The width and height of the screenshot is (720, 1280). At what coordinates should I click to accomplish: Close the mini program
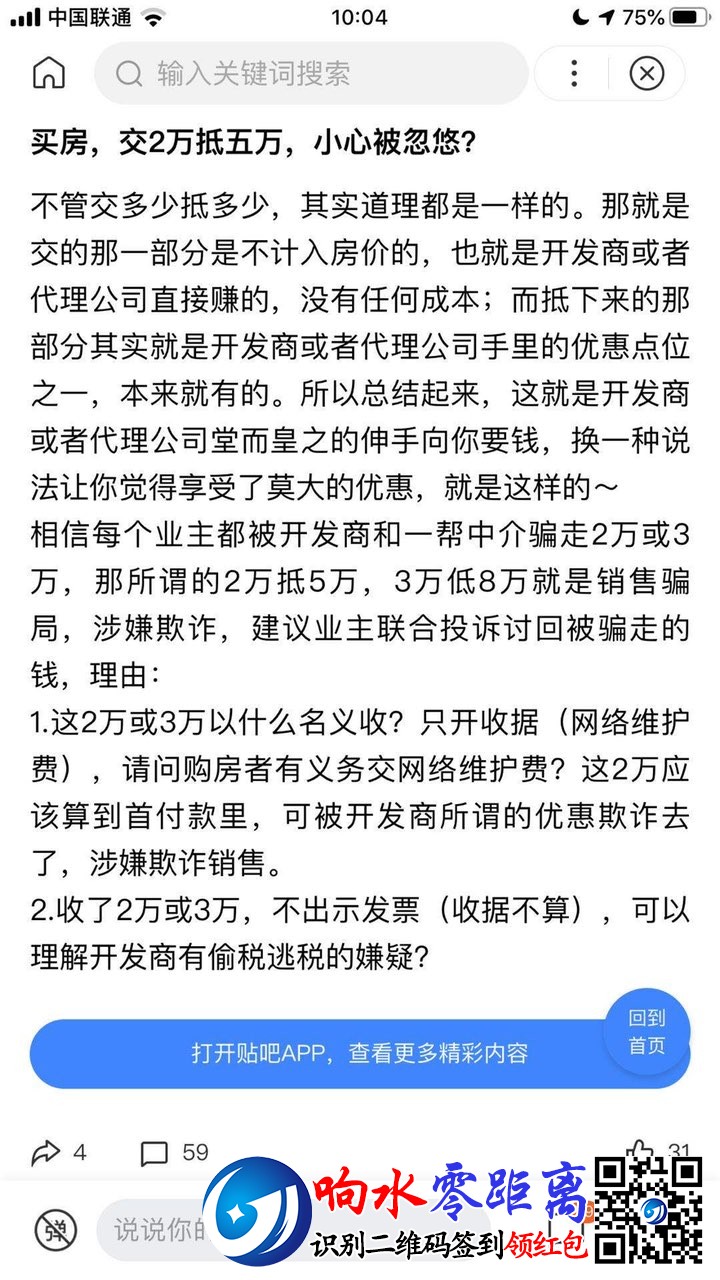coord(647,73)
